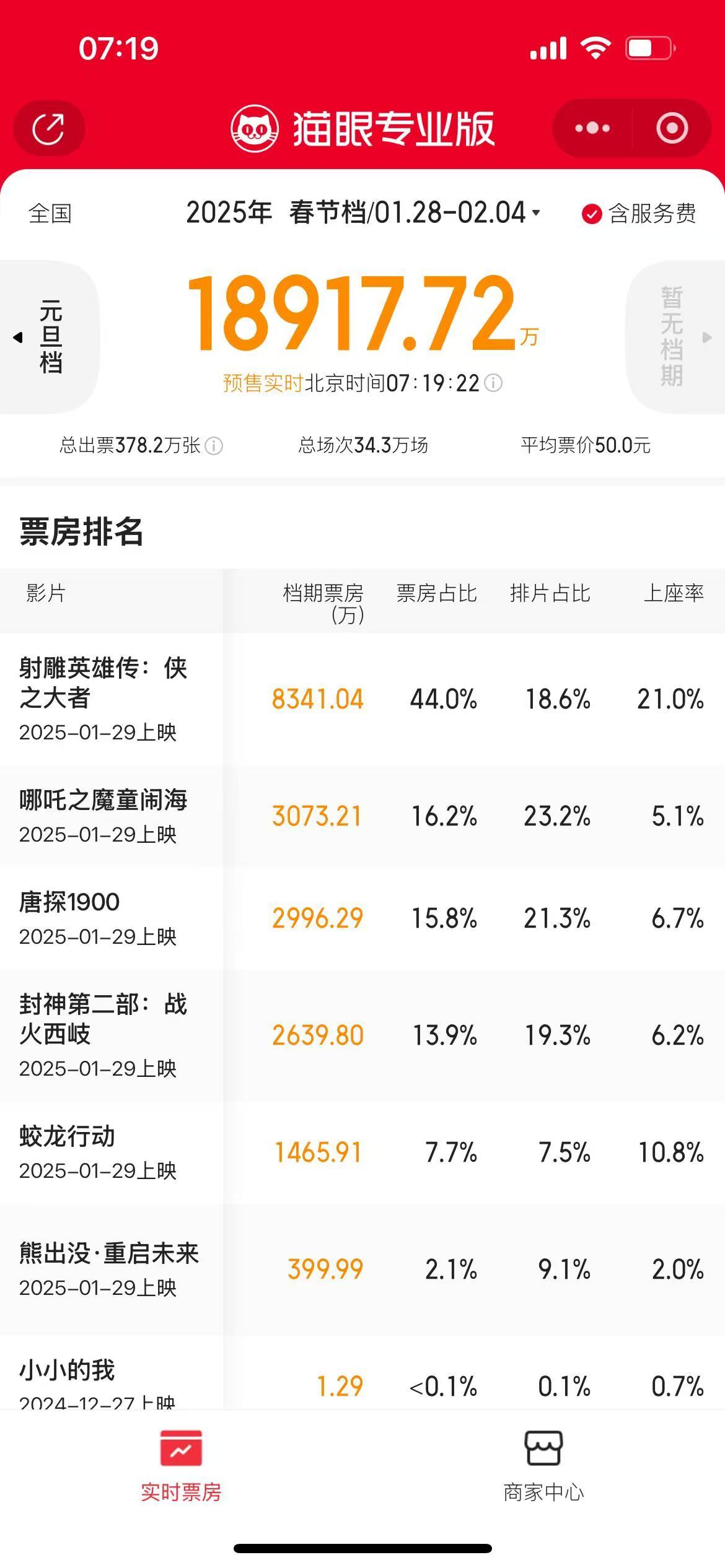Image resolution: width=725 pixels, height=1568 pixels.
Task: Close the mini program with the circle button
Action: (x=672, y=128)
